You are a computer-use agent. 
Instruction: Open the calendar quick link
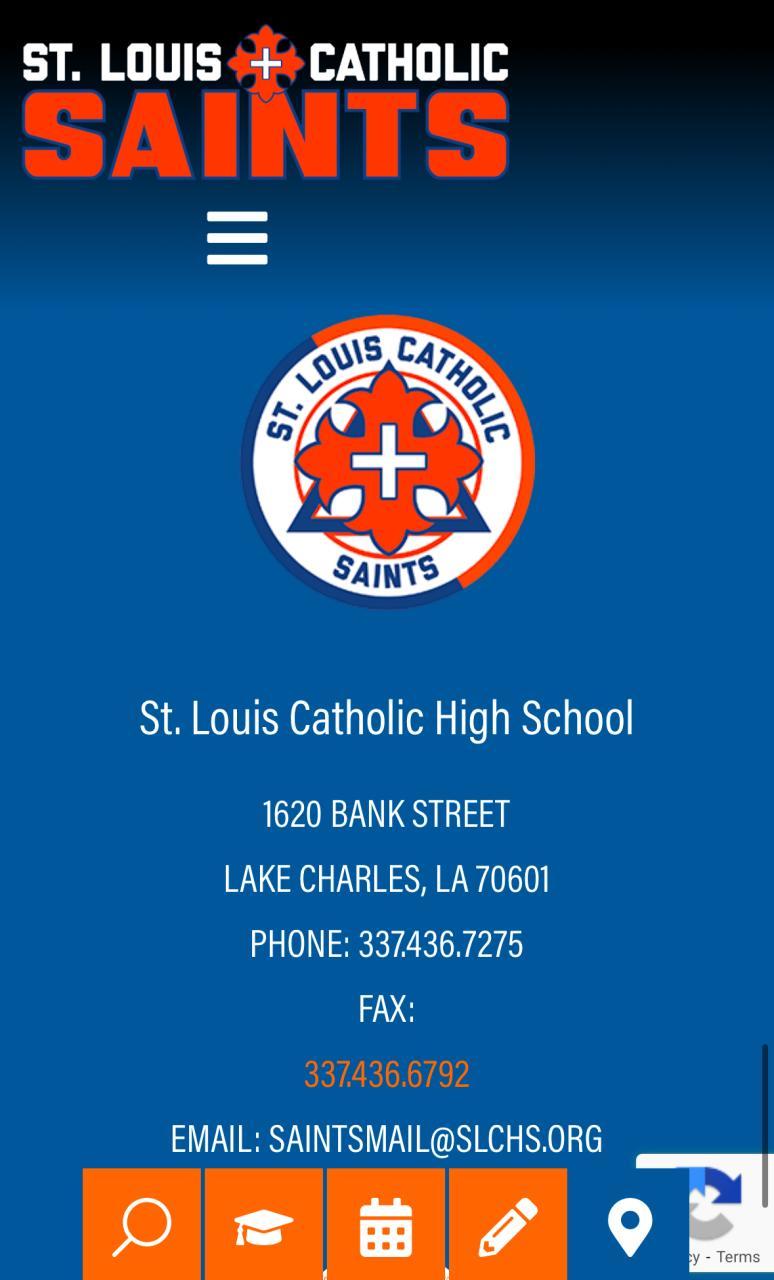coord(386,1226)
